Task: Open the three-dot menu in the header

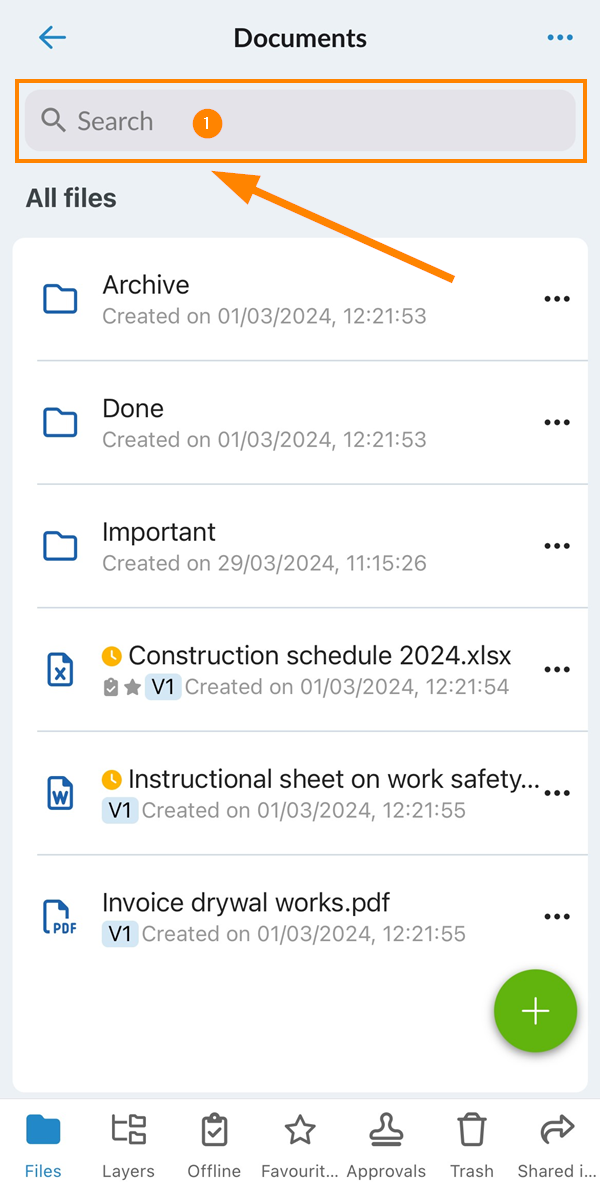Action: point(560,37)
